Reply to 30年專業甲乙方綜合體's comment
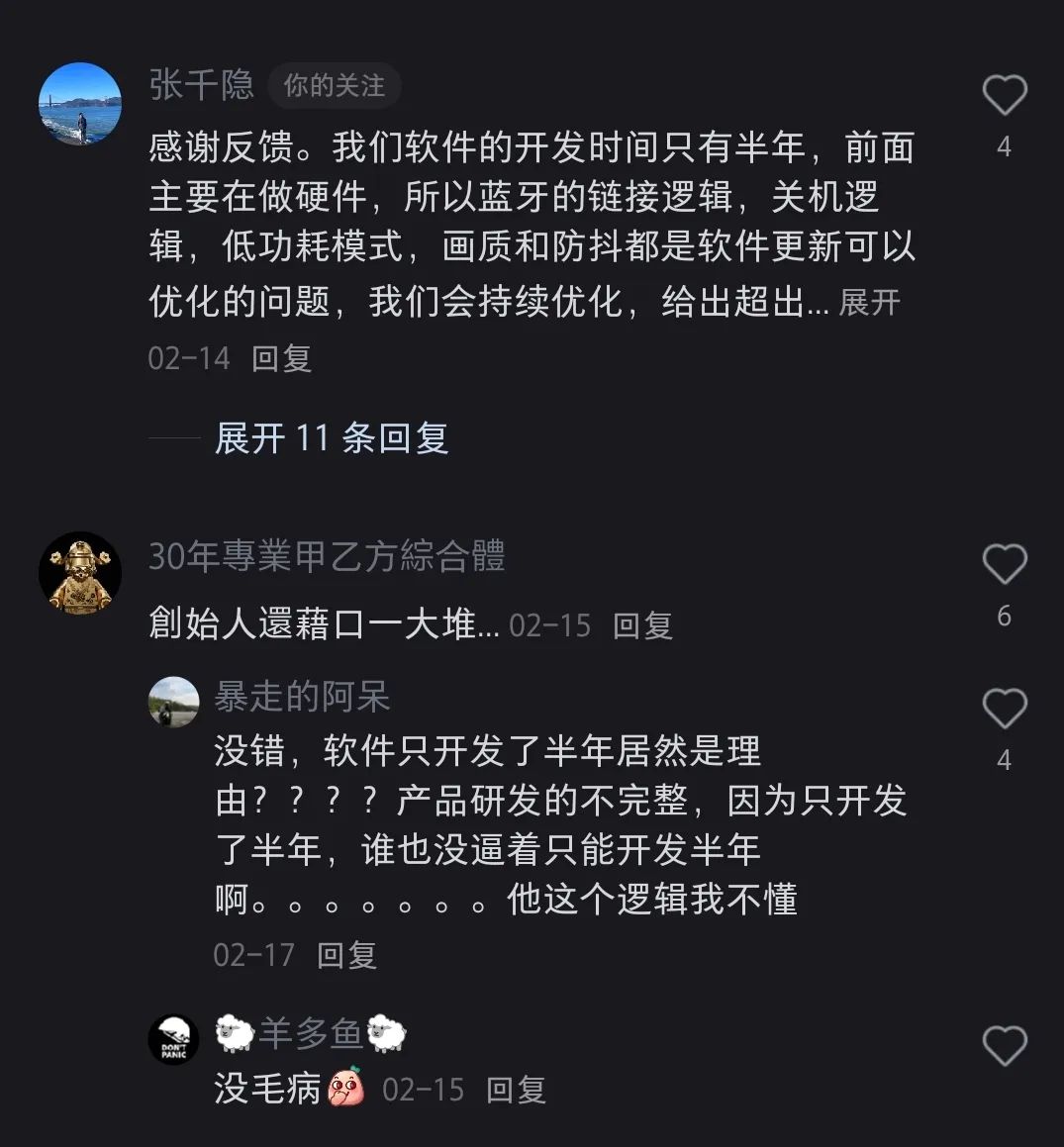1064x1147 pixels. click(x=642, y=625)
